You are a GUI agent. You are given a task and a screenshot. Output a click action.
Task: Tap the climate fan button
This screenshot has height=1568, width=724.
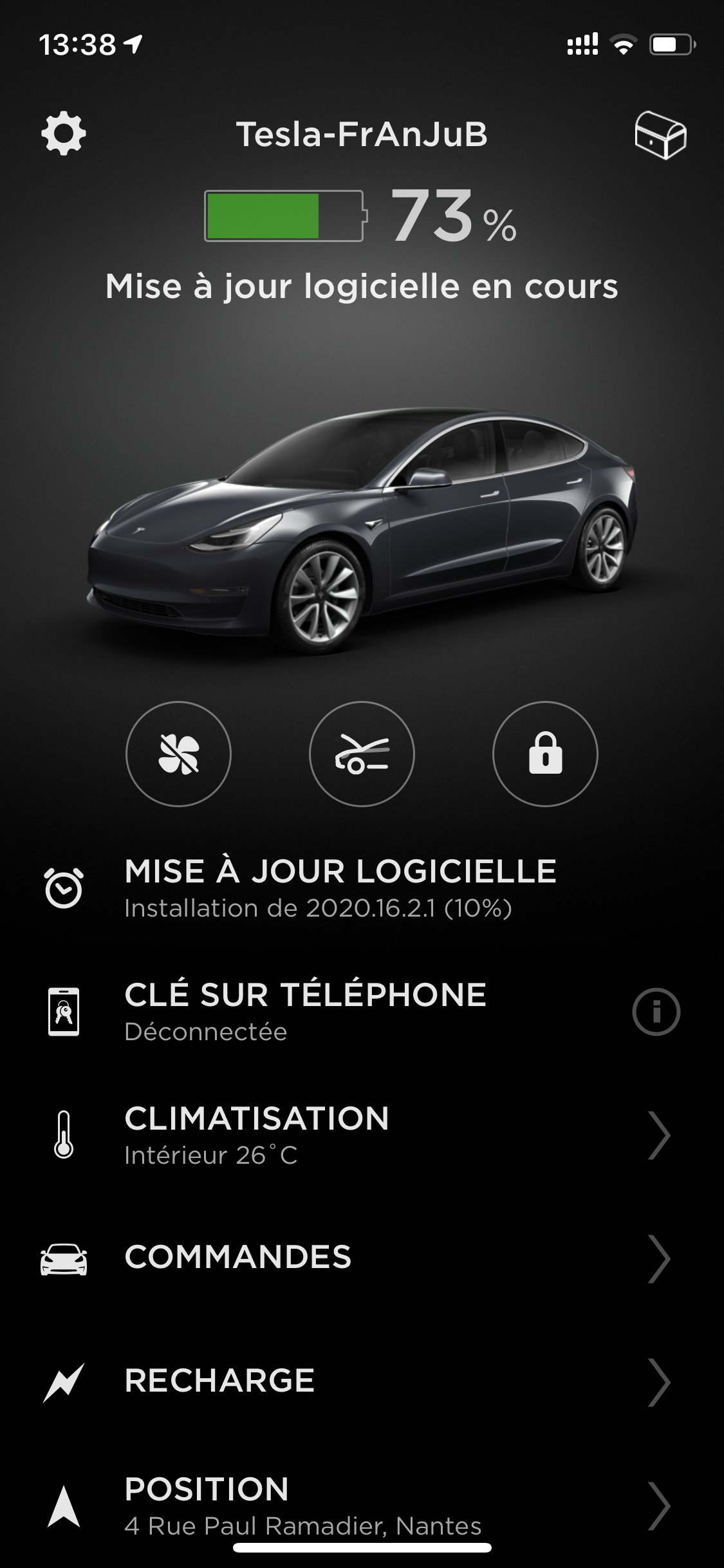pyautogui.click(x=178, y=754)
